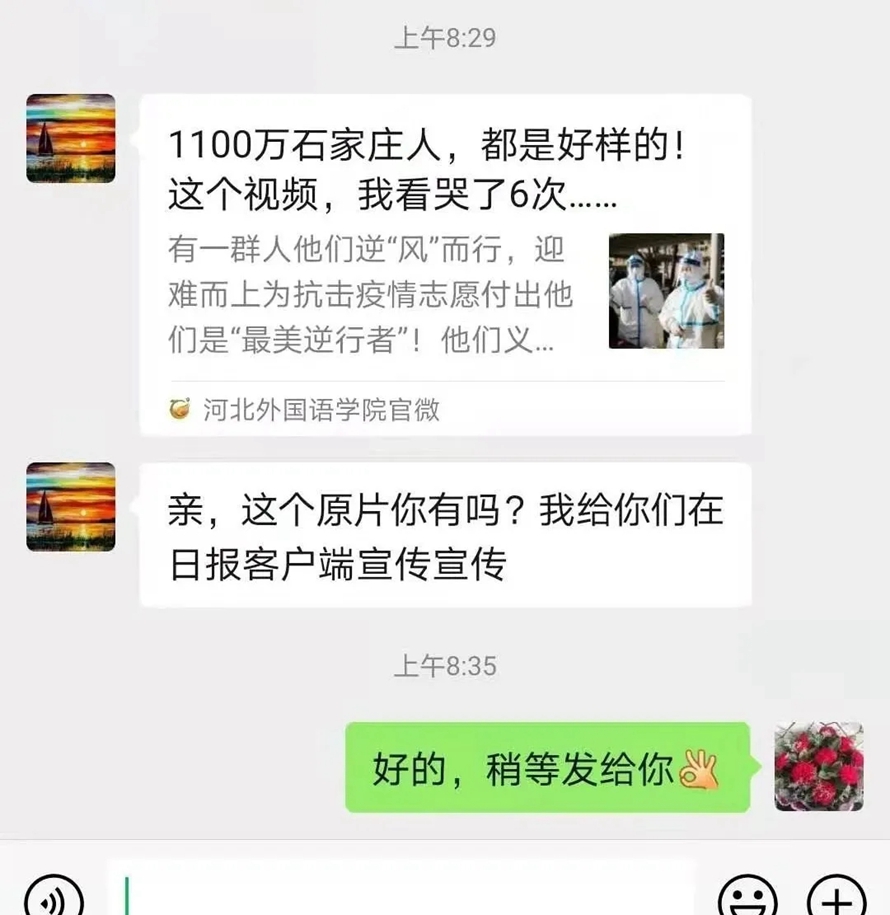This screenshot has height=915, width=890.
Task: Open sender's profile beside the article card
Action: [71, 138]
